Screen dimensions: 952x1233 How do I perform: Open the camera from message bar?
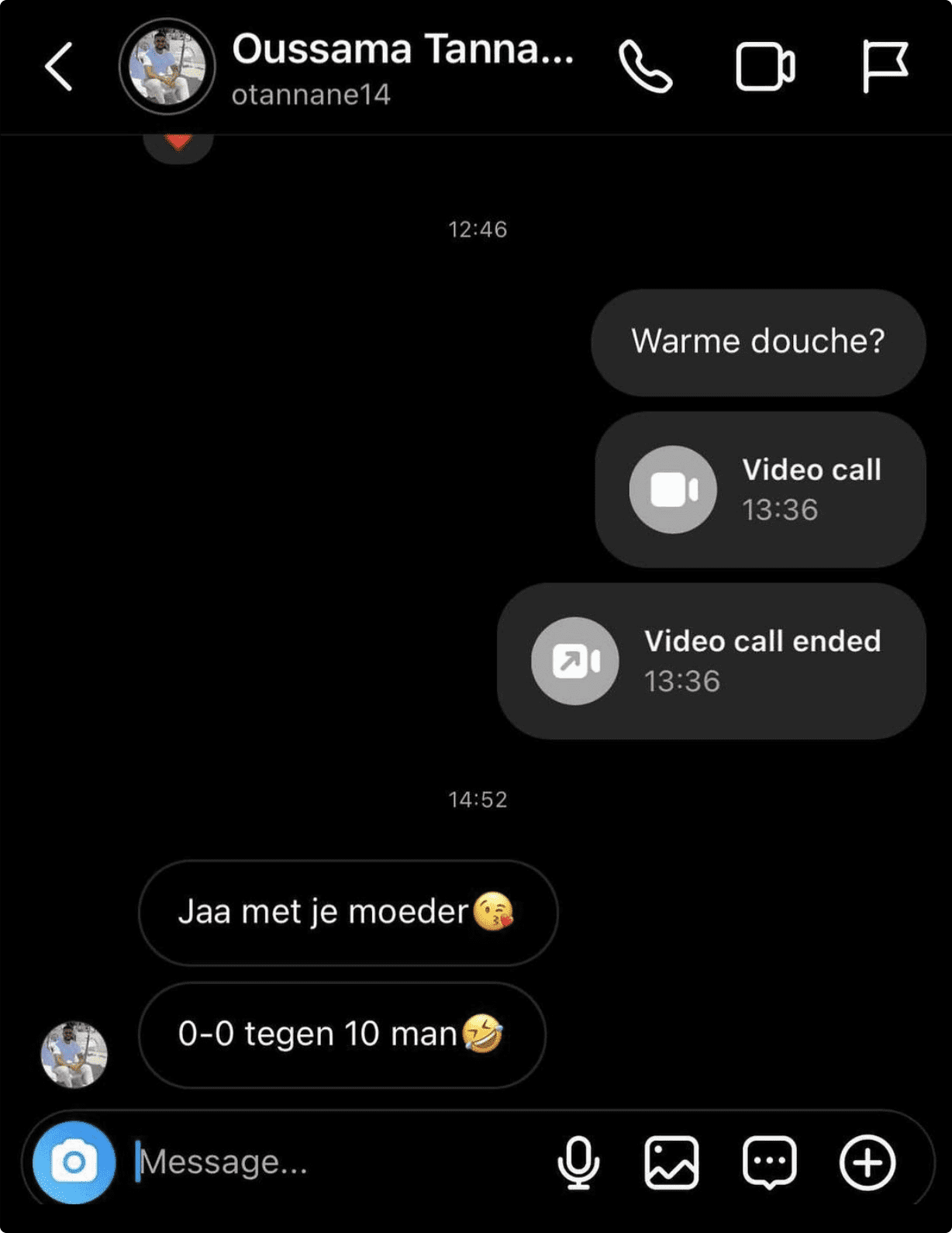click(74, 1162)
